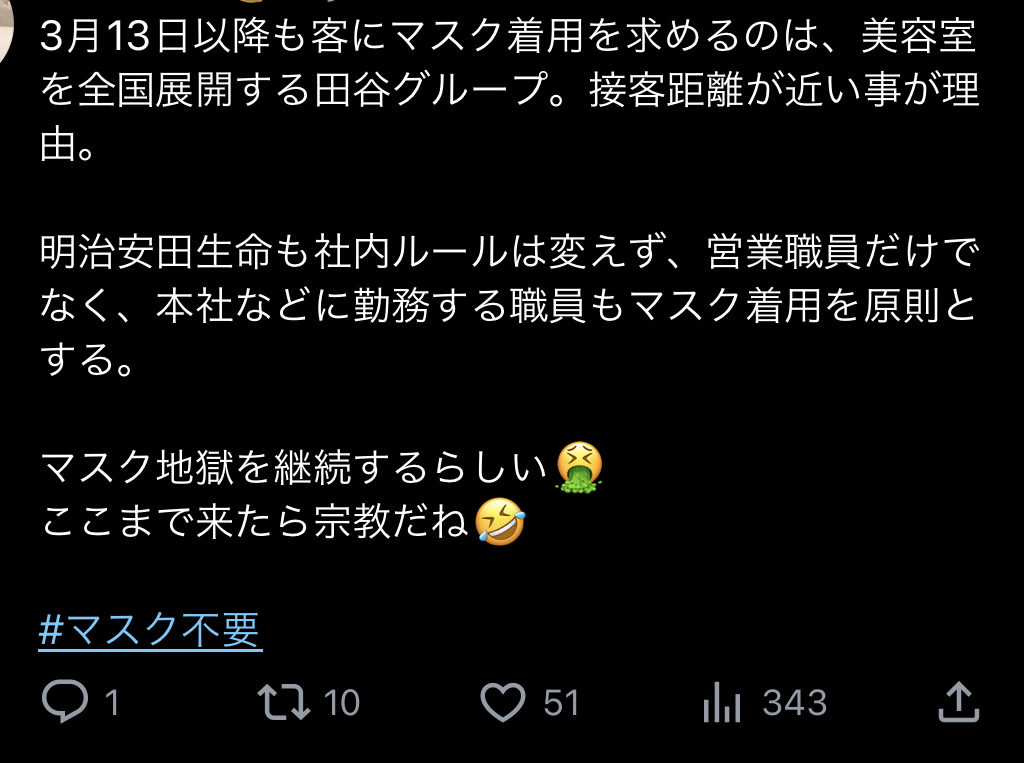
Task: View tweet analytics with 343 views
Action: 722,703
